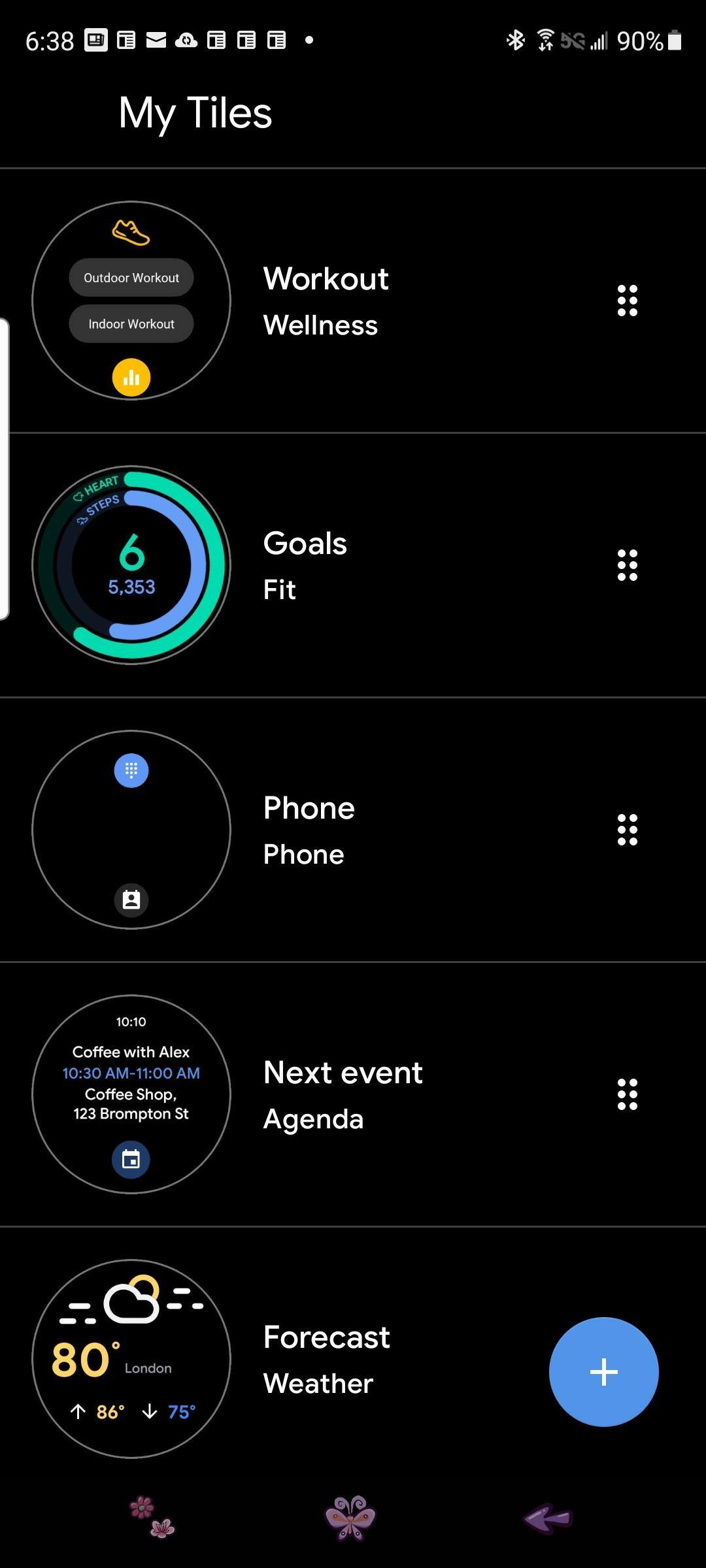Go home via the butterfly button

(x=350, y=1518)
